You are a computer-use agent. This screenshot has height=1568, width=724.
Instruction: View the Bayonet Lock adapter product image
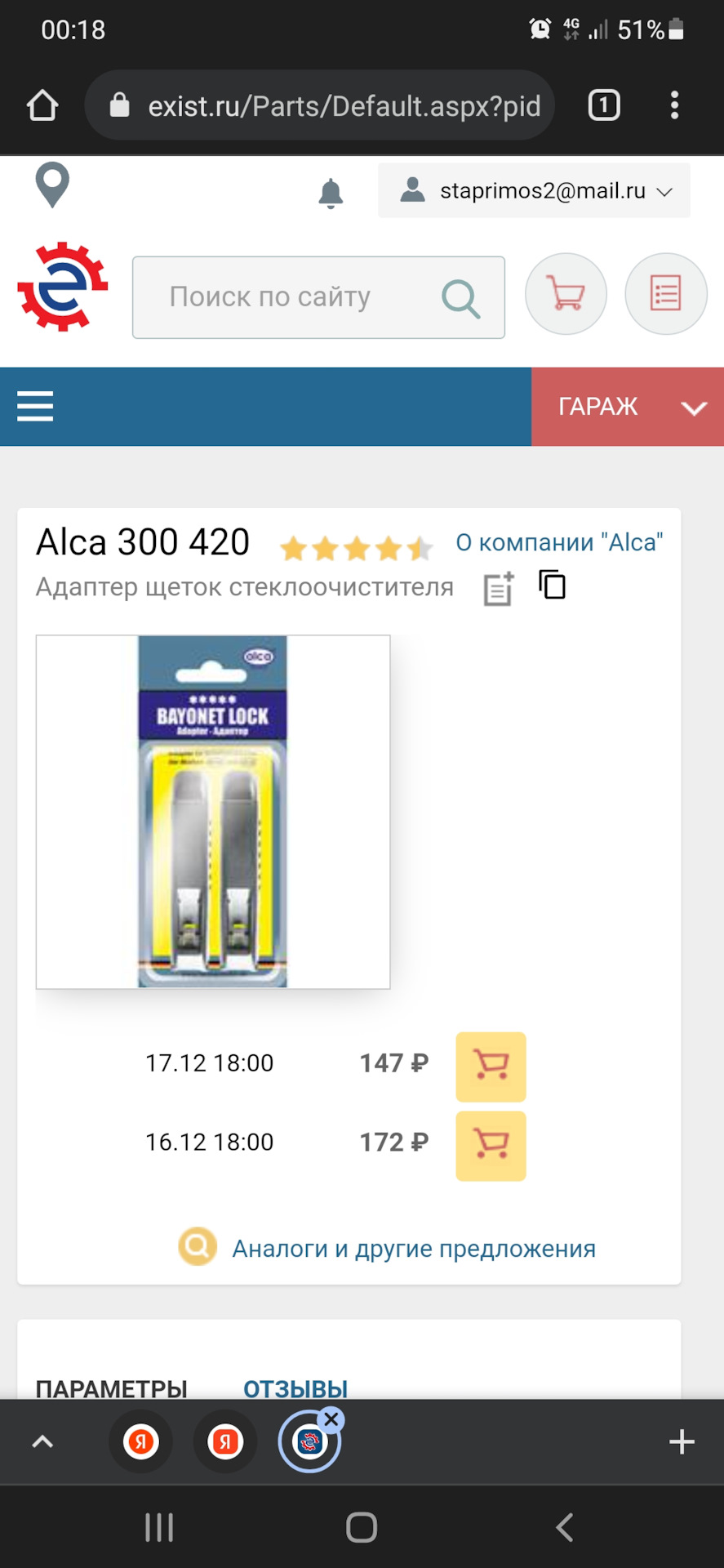(x=213, y=812)
